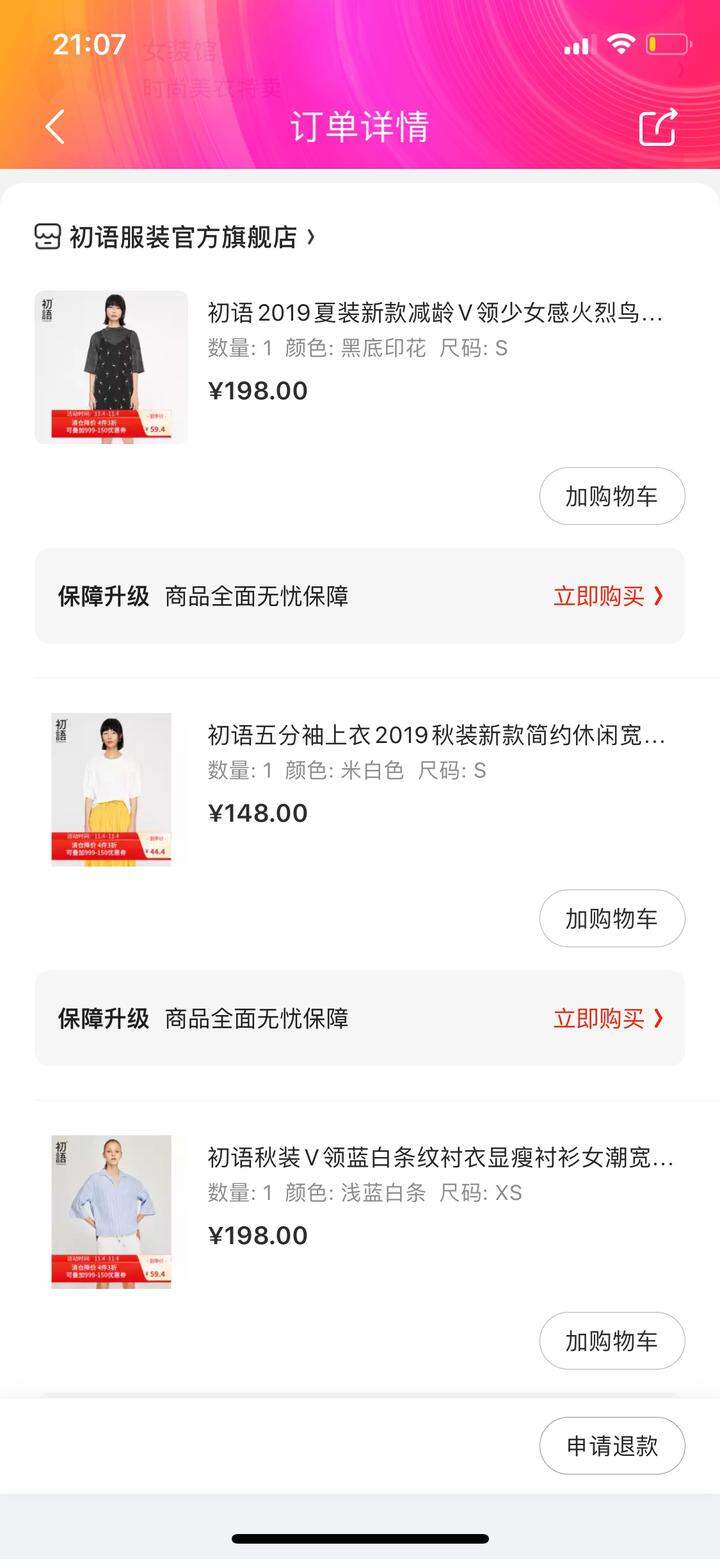
Task: Open the 初语五分袖上衣 product title
Action: coord(436,736)
